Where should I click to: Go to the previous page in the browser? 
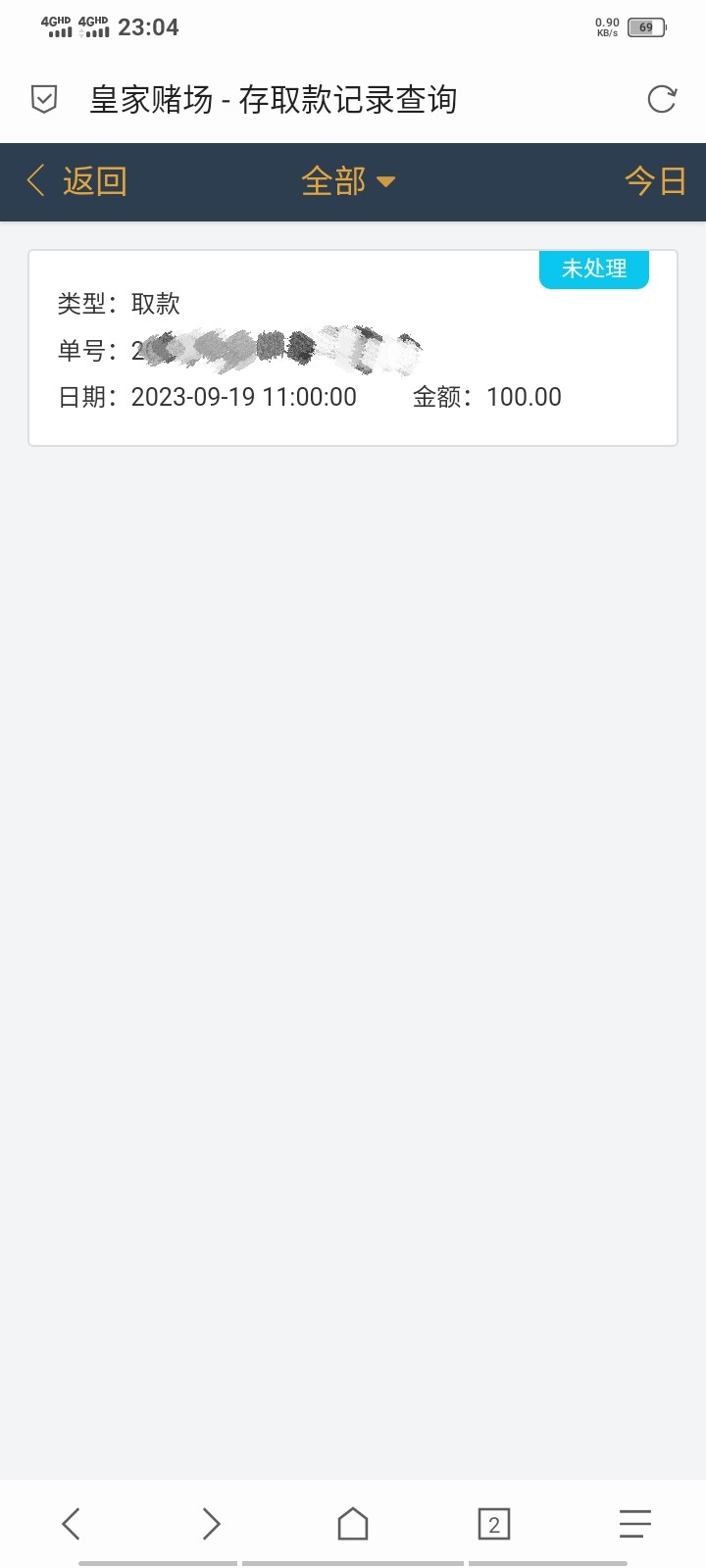tap(71, 1524)
